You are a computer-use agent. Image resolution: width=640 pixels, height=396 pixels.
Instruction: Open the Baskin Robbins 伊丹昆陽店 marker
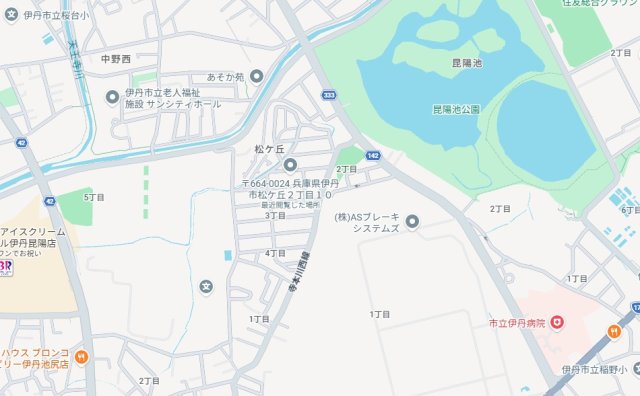click(x=6, y=268)
